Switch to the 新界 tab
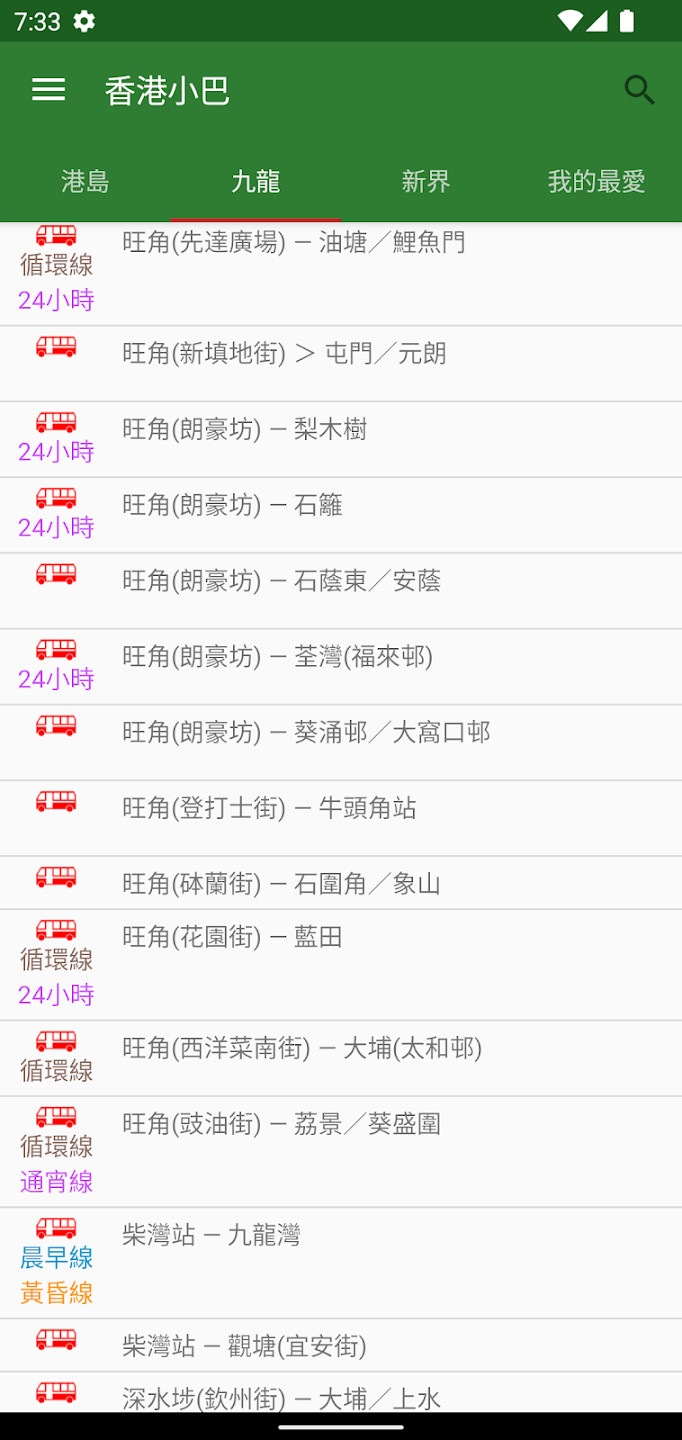682x1440 pixels. point(426,181)
